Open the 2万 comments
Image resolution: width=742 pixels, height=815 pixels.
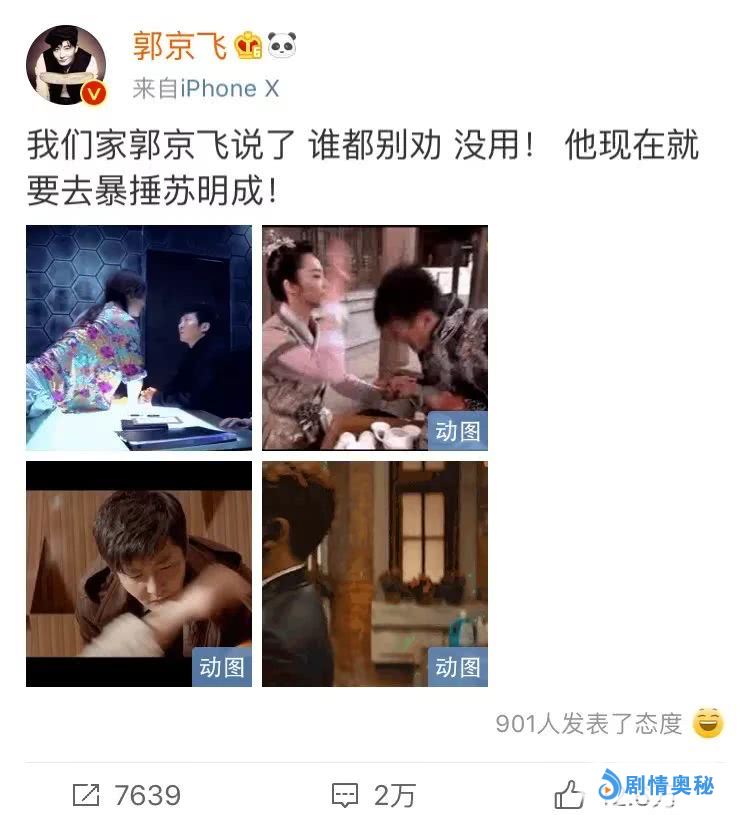point(373,795)
